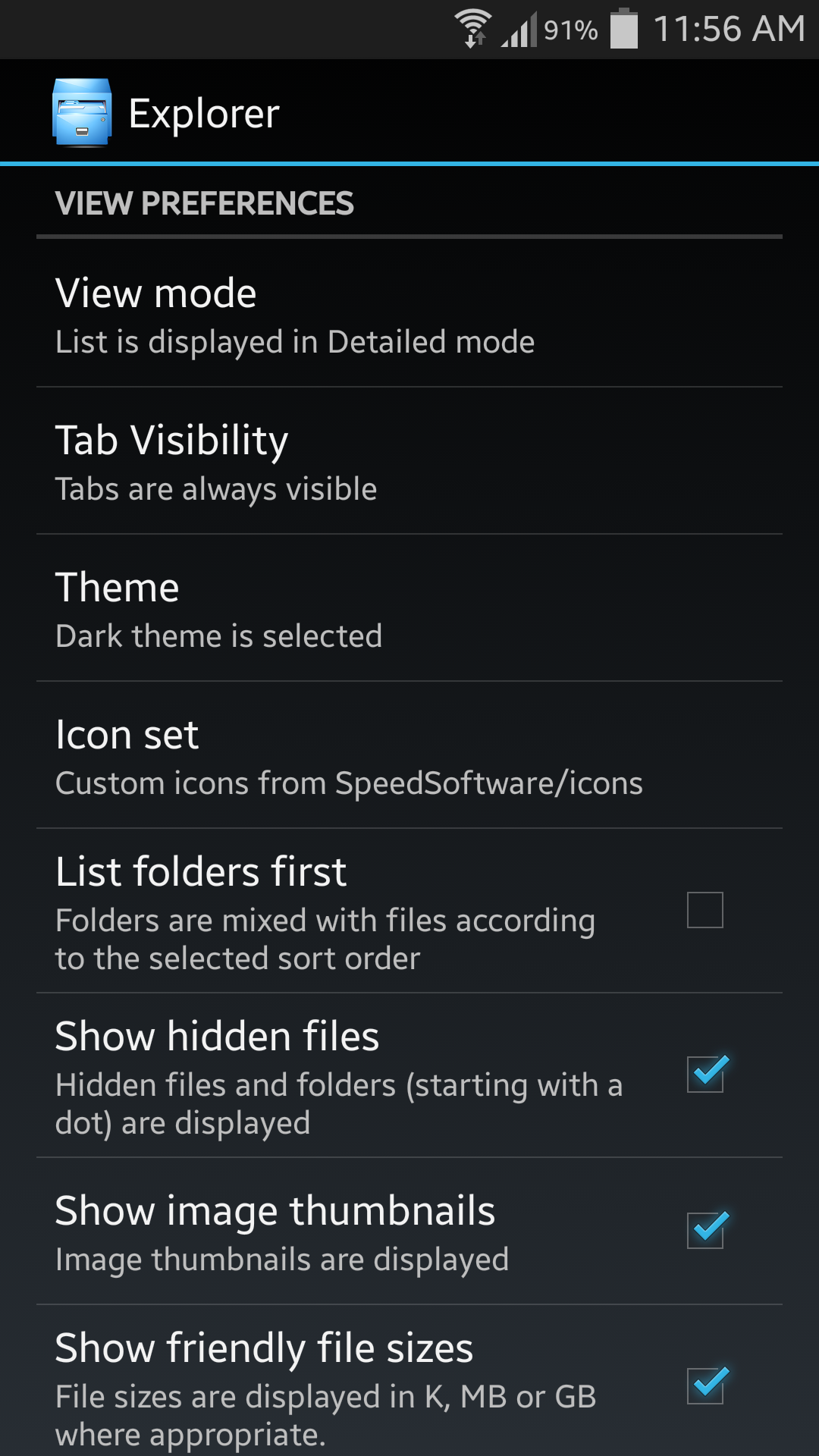819x1456 pixels.
Task: Turn off Show friendly file sizes
Action: coord(705,1385)
